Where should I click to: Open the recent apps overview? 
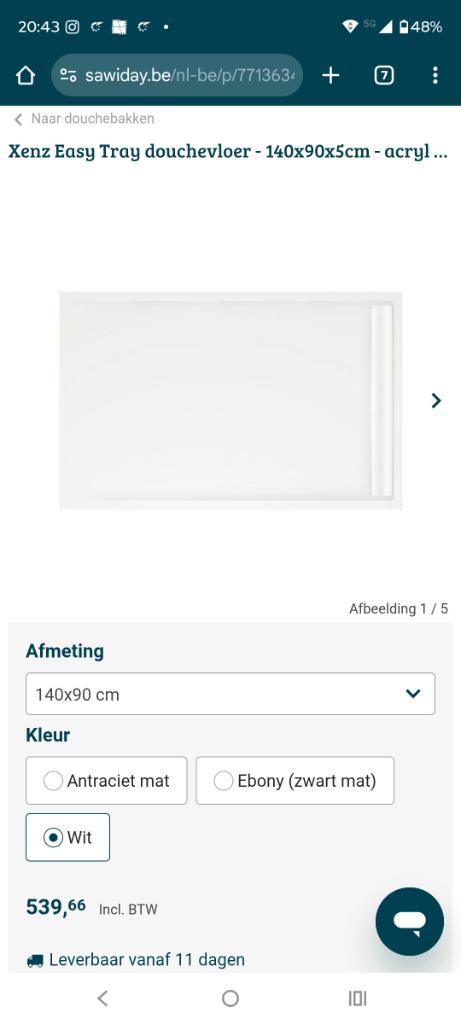[x=357, y=998]
